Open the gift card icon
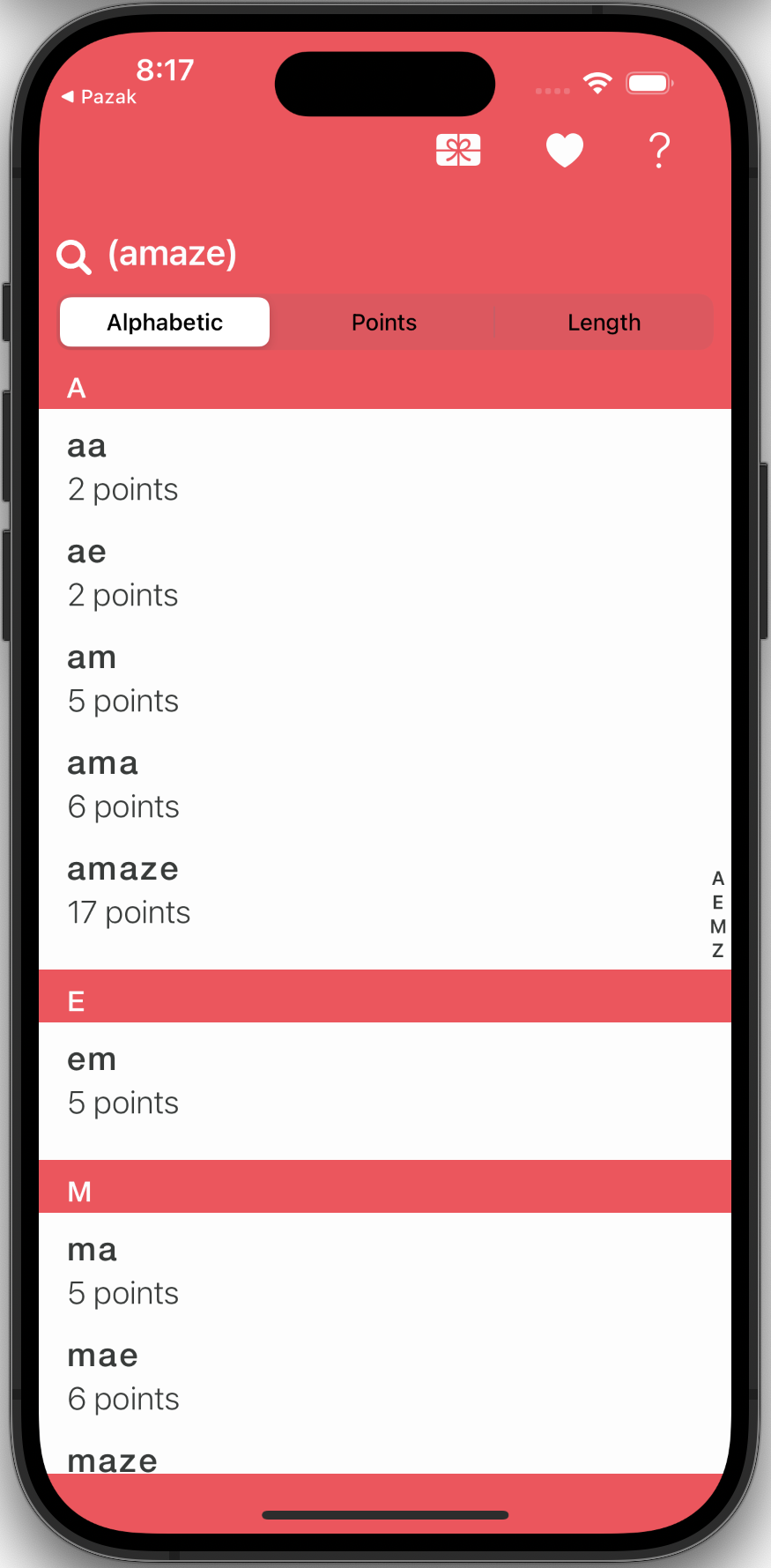This screenshot has height=1568, width=771. (x=458, y=150)
